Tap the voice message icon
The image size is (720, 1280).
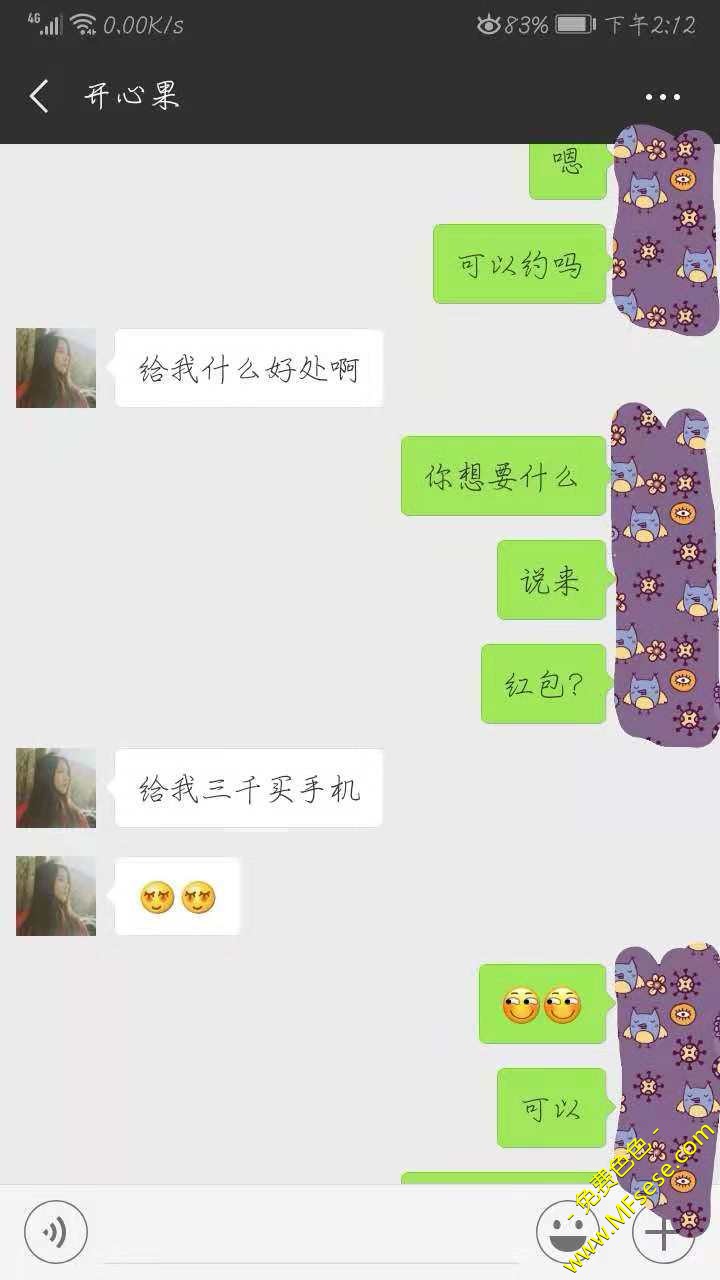(55, 1230)
